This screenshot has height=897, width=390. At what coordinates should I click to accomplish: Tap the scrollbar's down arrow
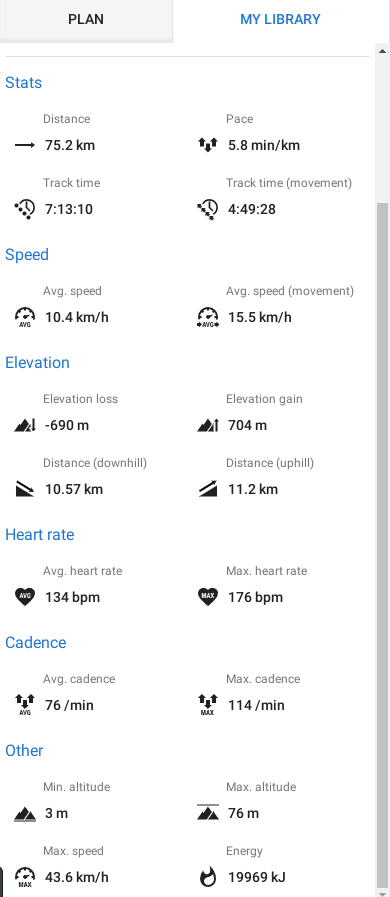point(381,892)
